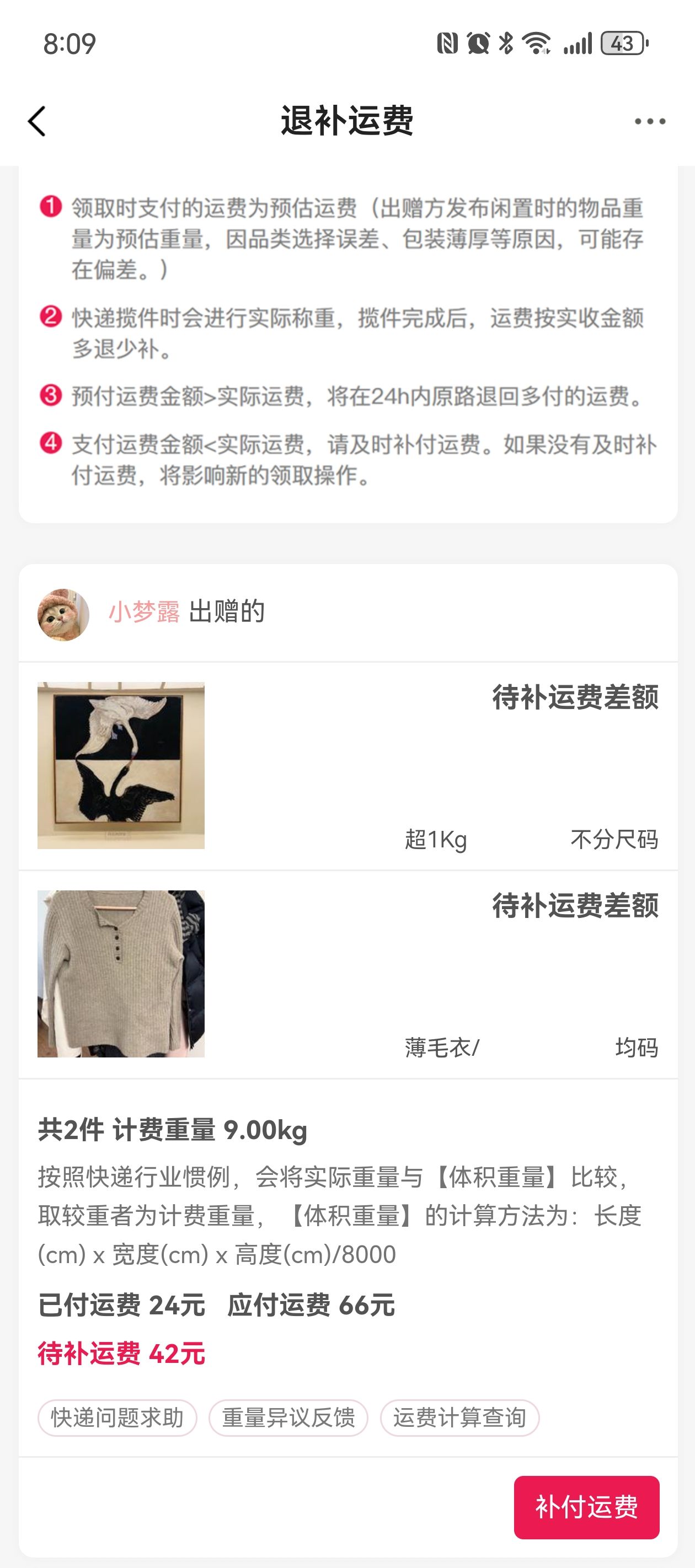Check 运费计算查询 for shipping fee

click(x=459, y=1417)
